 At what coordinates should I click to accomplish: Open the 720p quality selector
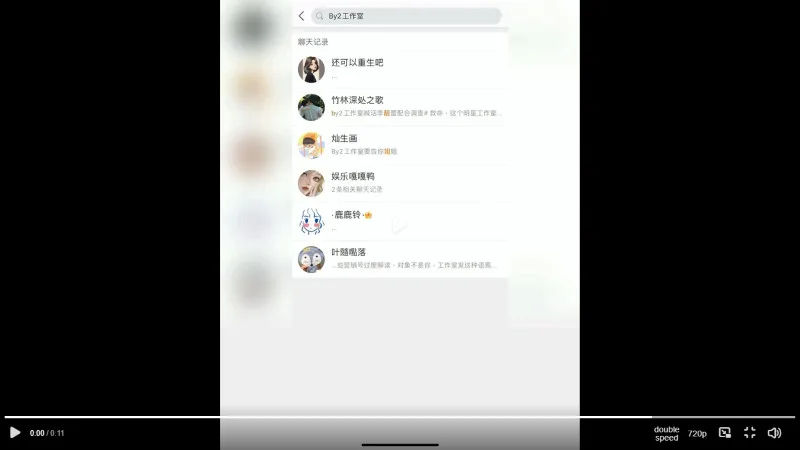tap(697, 433)
